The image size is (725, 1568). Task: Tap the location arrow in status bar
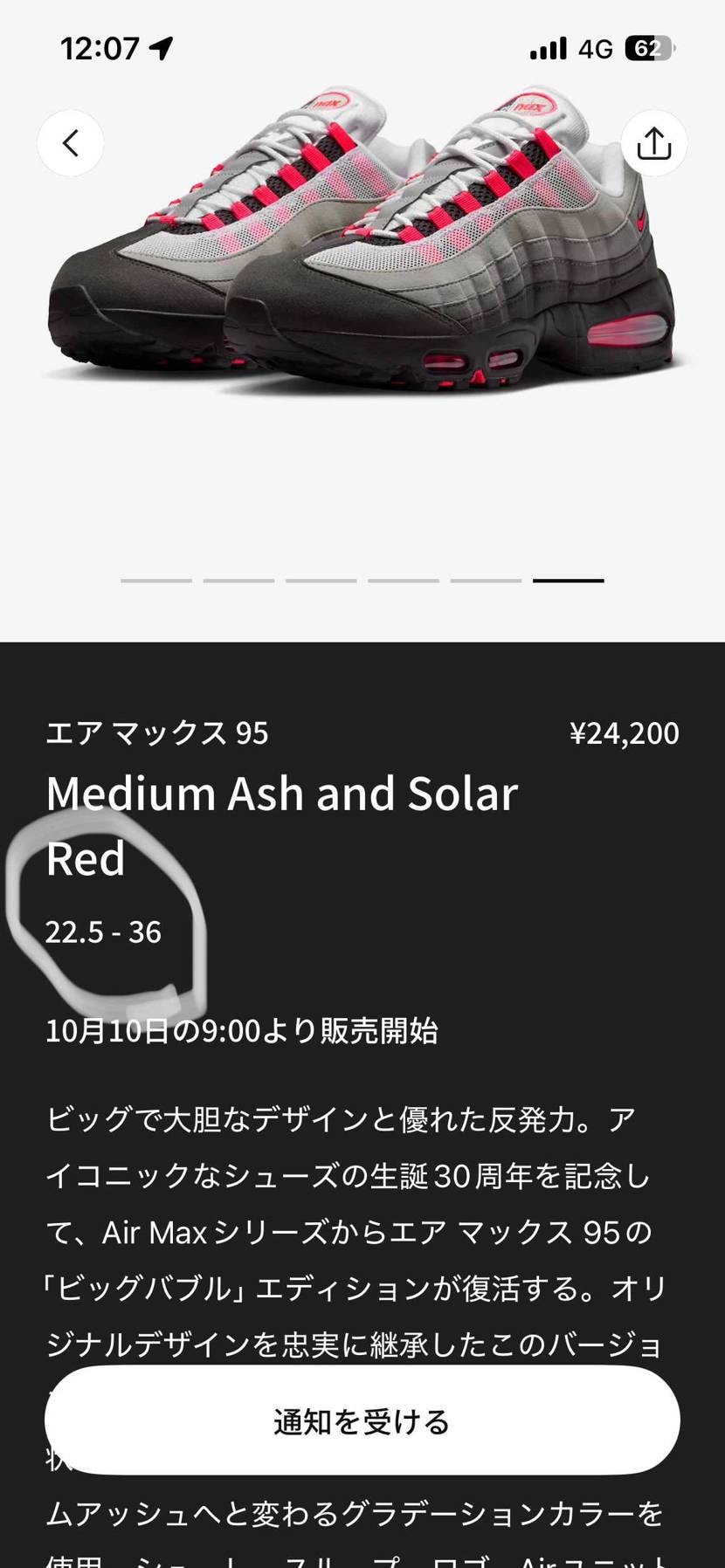[x=162, y=48]
